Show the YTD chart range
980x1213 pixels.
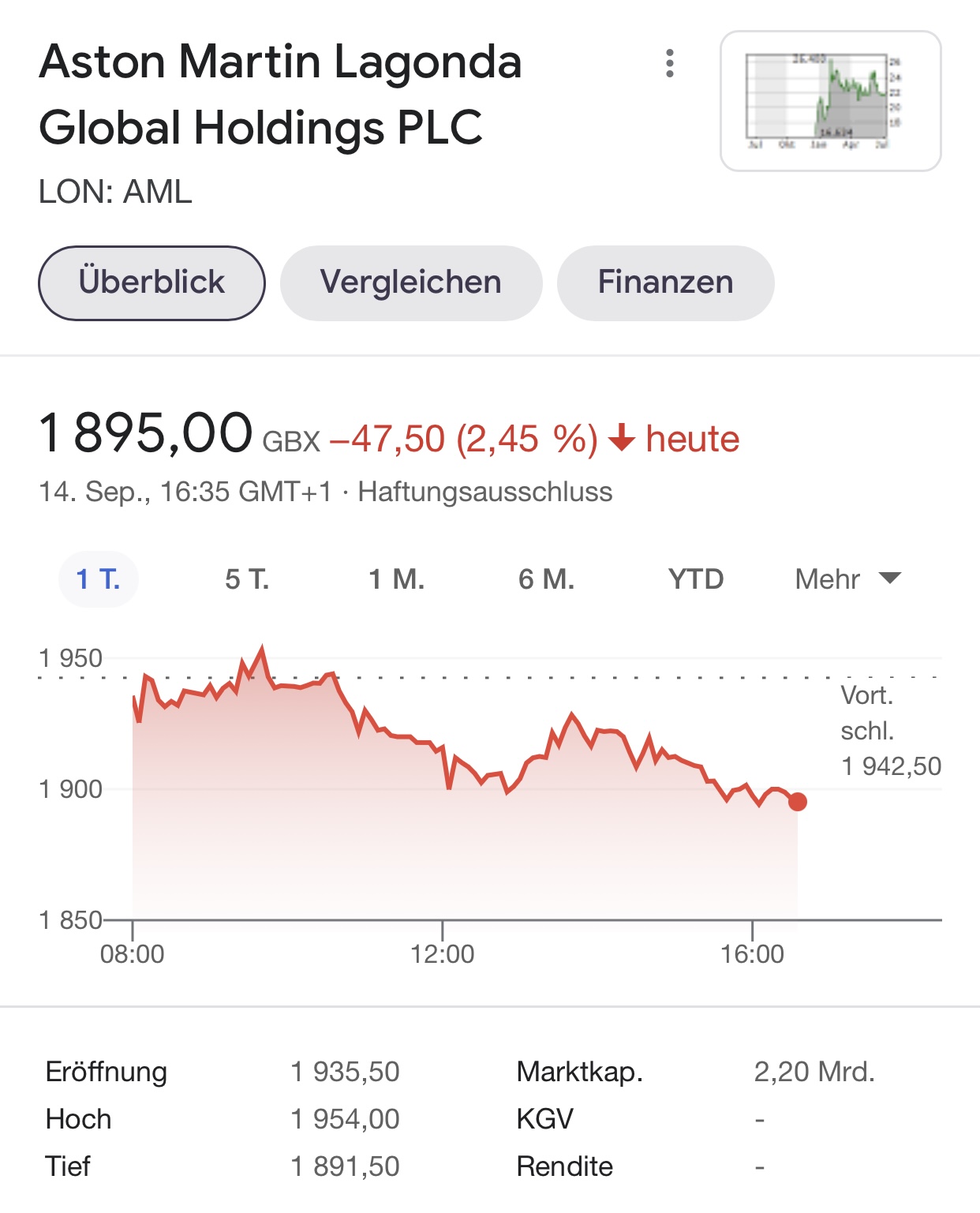695,579
